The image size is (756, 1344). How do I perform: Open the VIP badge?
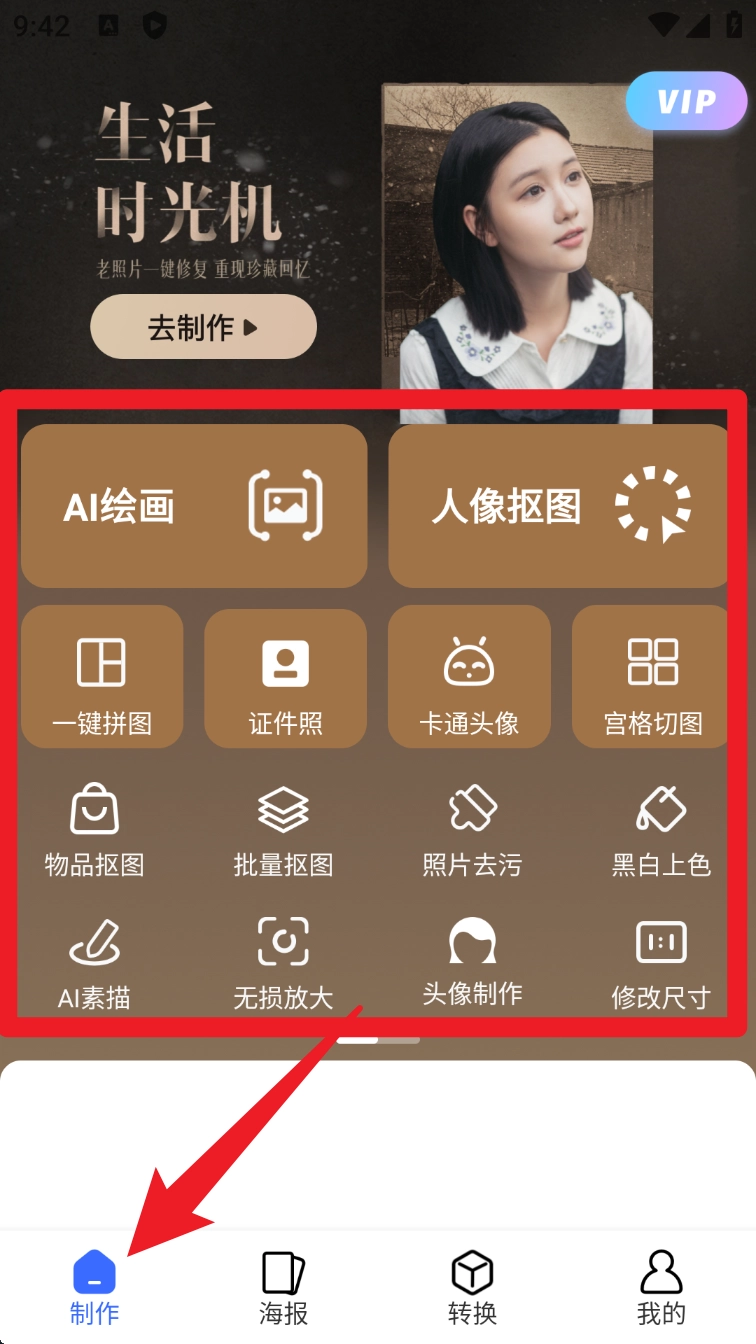pyautogui.click(x=686, y=101)
